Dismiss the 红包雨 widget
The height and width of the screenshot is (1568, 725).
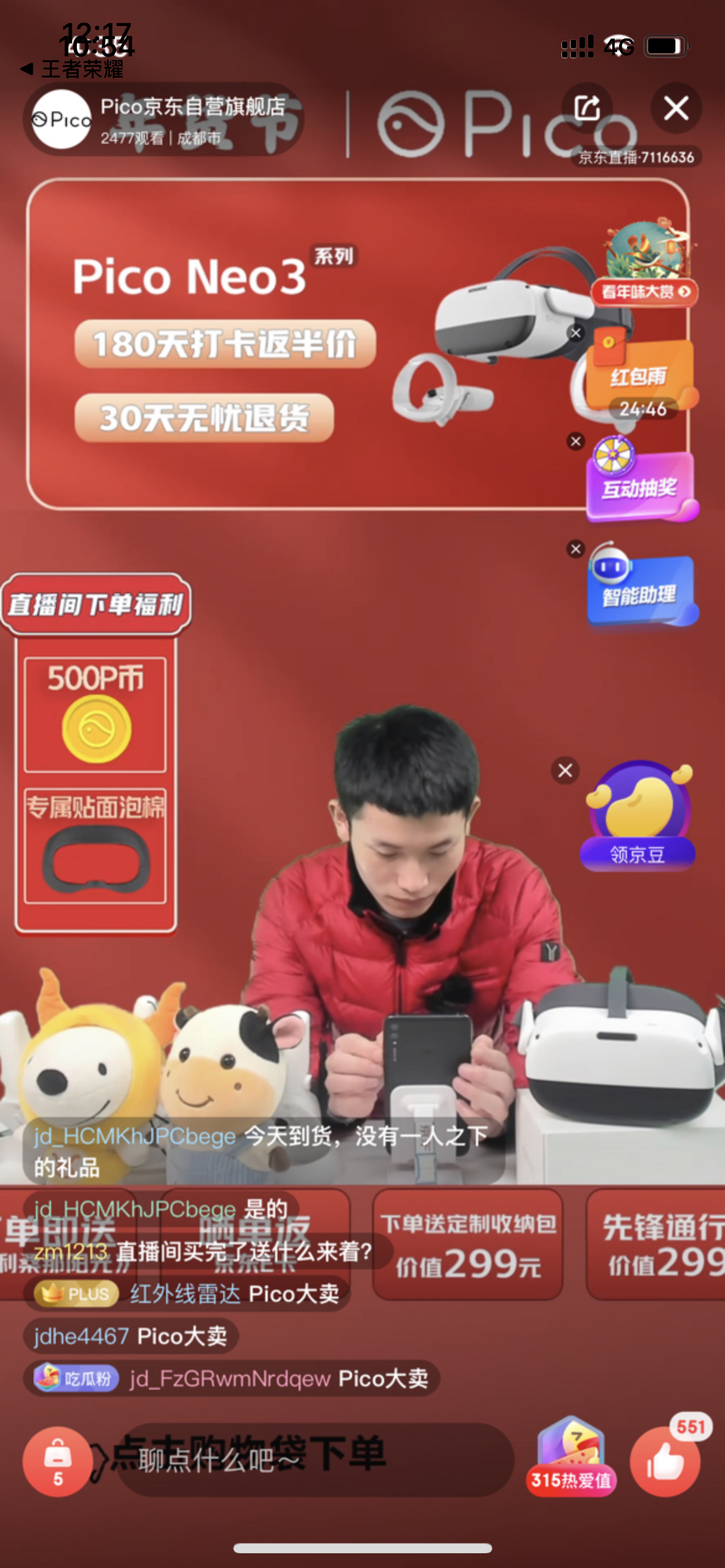coord(576,333)
